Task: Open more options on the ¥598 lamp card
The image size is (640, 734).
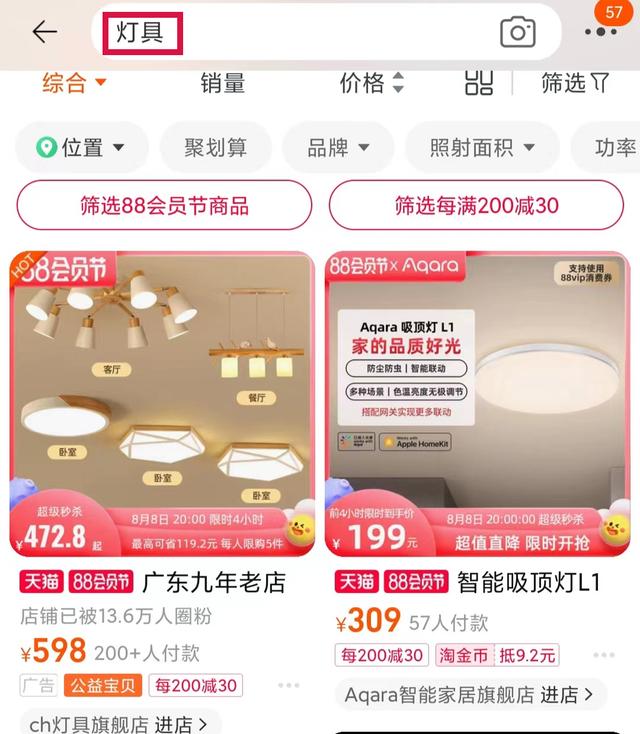Action: point(288,686)
